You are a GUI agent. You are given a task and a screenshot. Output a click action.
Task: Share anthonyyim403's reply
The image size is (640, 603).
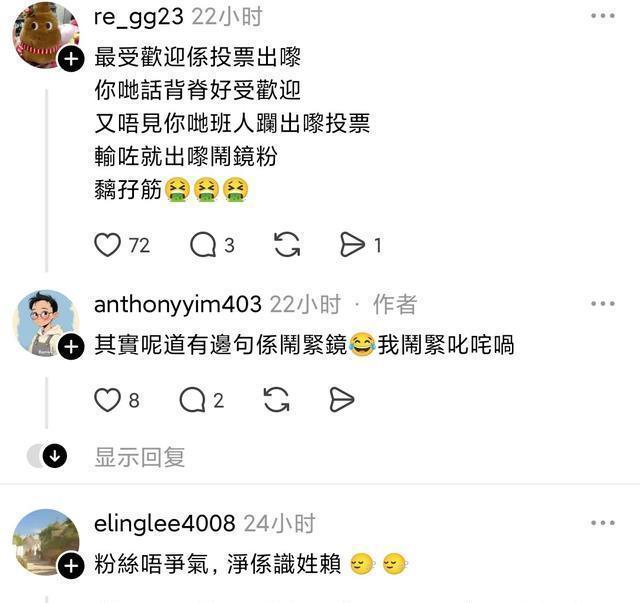[x=342, y=400]
